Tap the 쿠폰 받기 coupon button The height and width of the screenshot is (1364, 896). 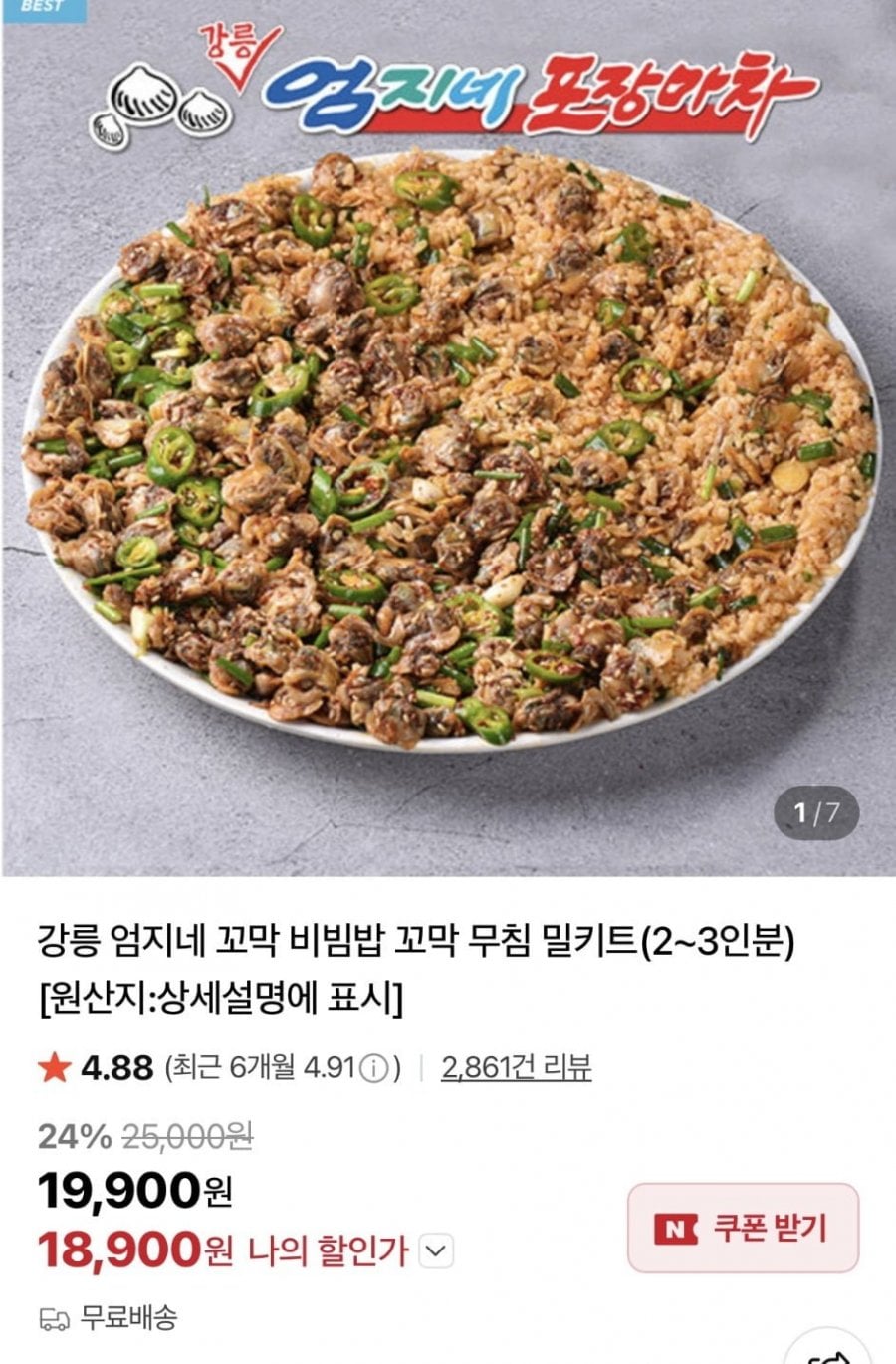[x=743, y=1228]
